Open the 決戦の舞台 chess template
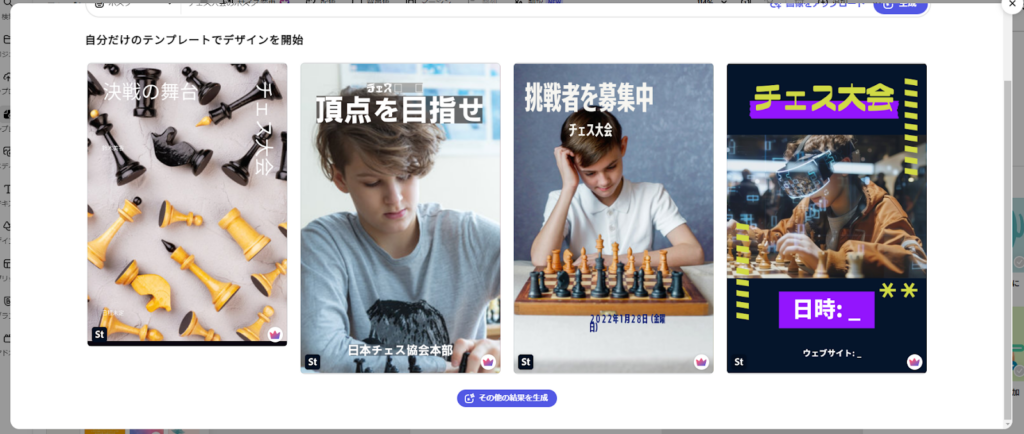The width and height of the screenshot is (1024, 434). pyautogui.click(x=187, y=205)
